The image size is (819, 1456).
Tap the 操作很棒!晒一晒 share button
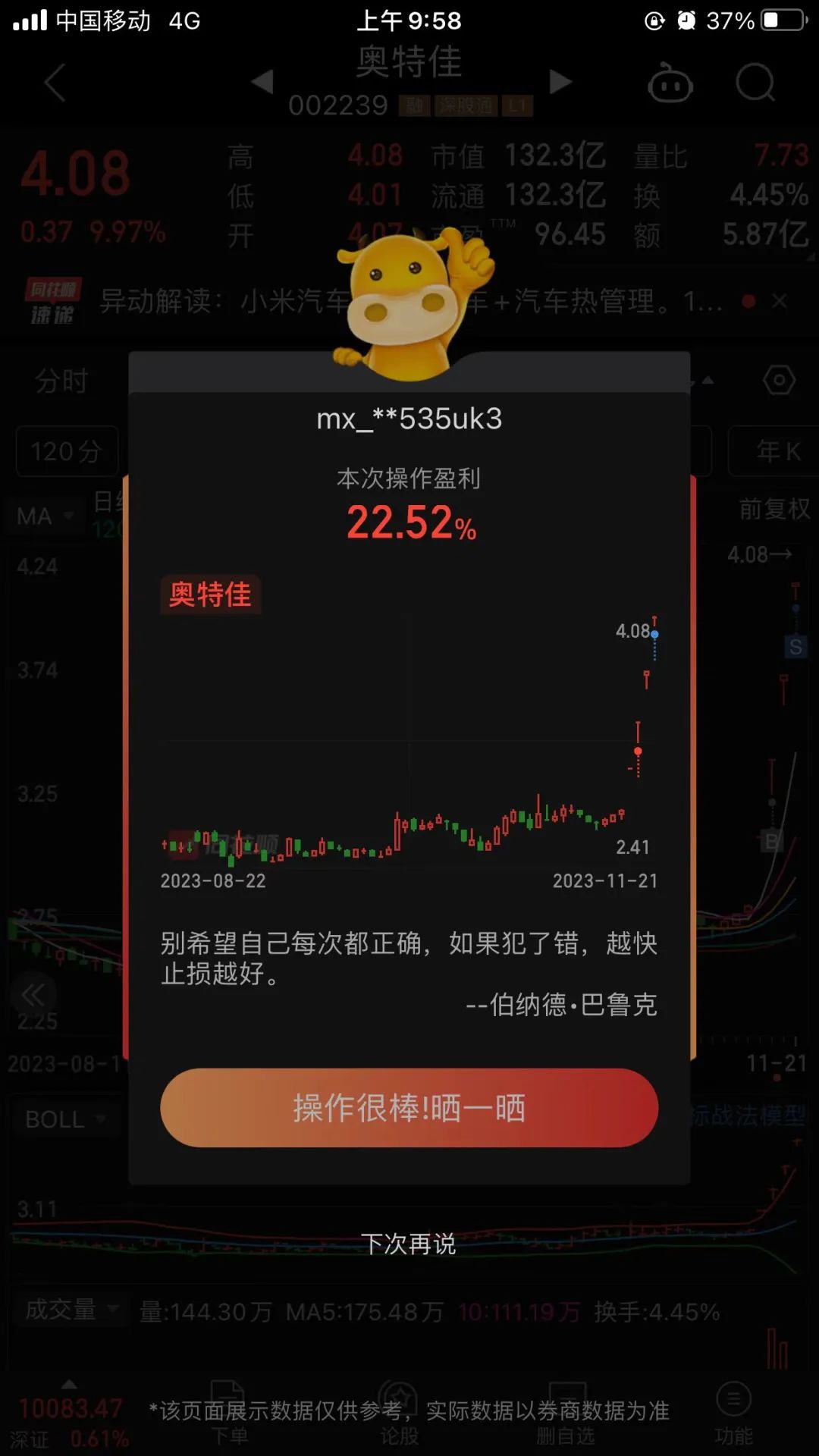coord(409,1108)
